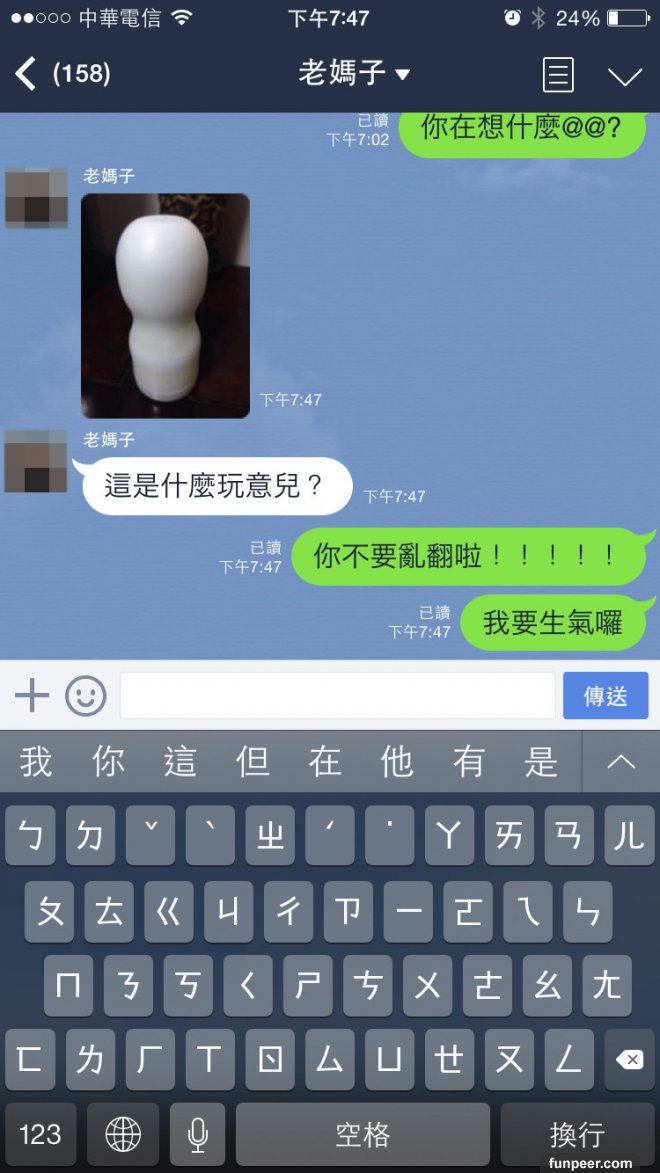Viewport: 660px width, 1173px height.
Task: Tap the globe key to change keyboard
Action: (x=122, y=1134)
